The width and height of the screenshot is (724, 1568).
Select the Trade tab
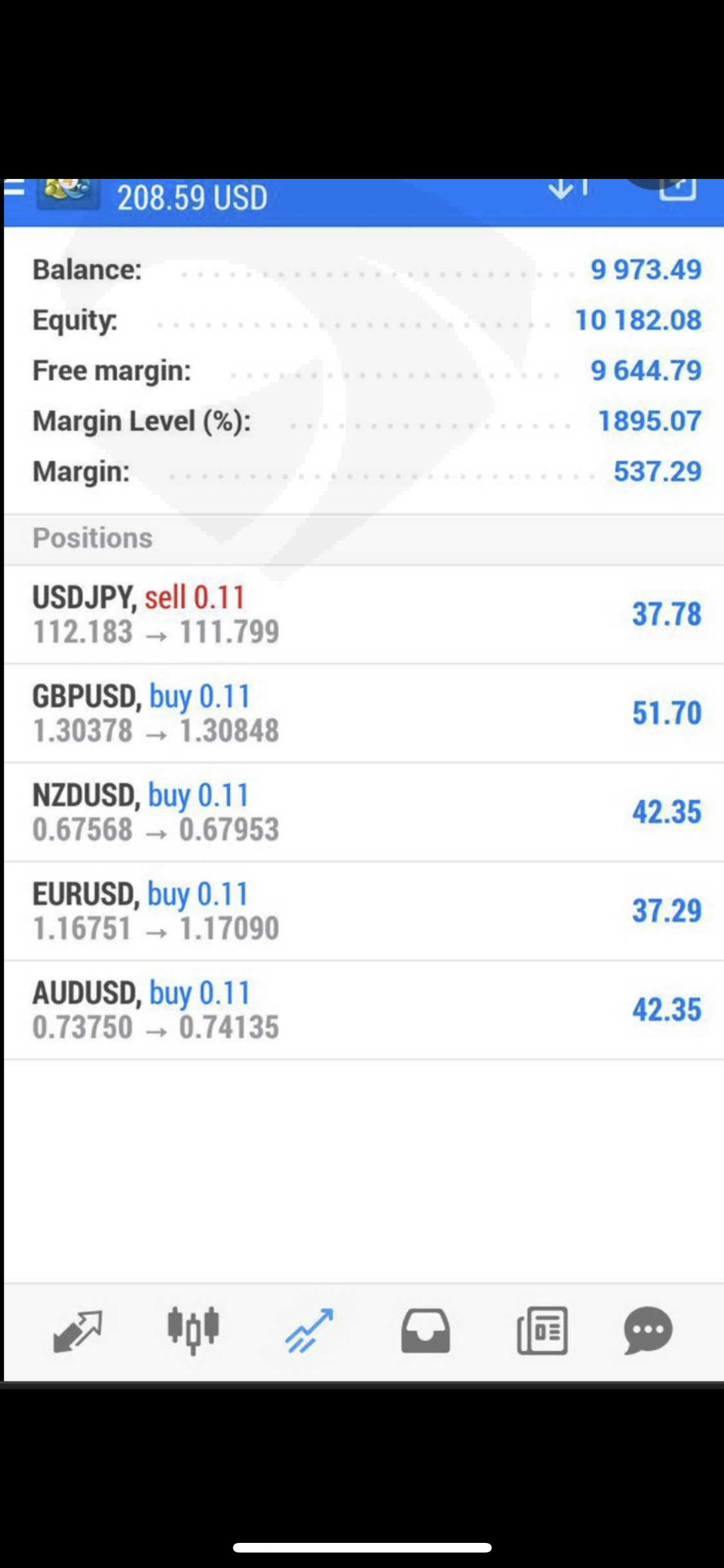310,1330
